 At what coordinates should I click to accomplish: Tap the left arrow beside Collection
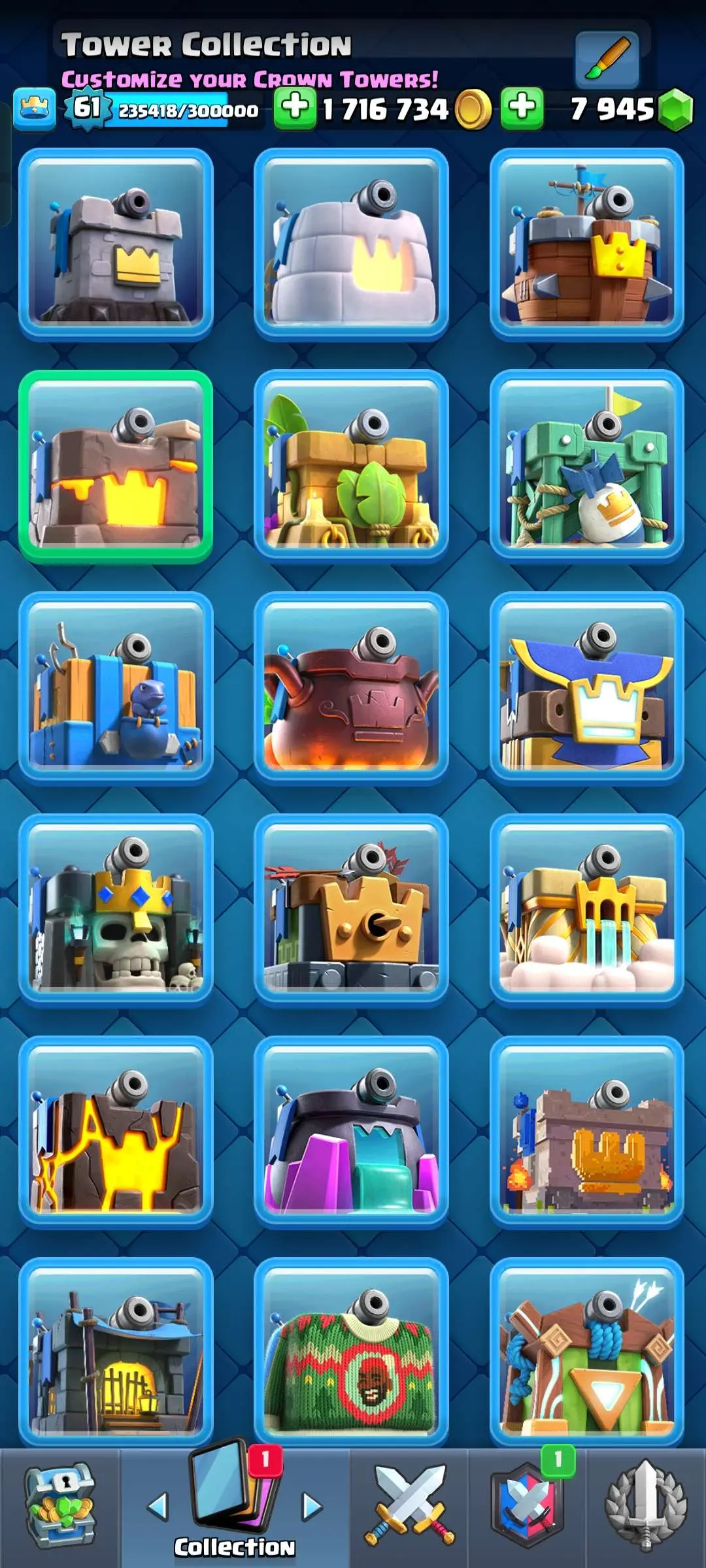coord(158,1506)
